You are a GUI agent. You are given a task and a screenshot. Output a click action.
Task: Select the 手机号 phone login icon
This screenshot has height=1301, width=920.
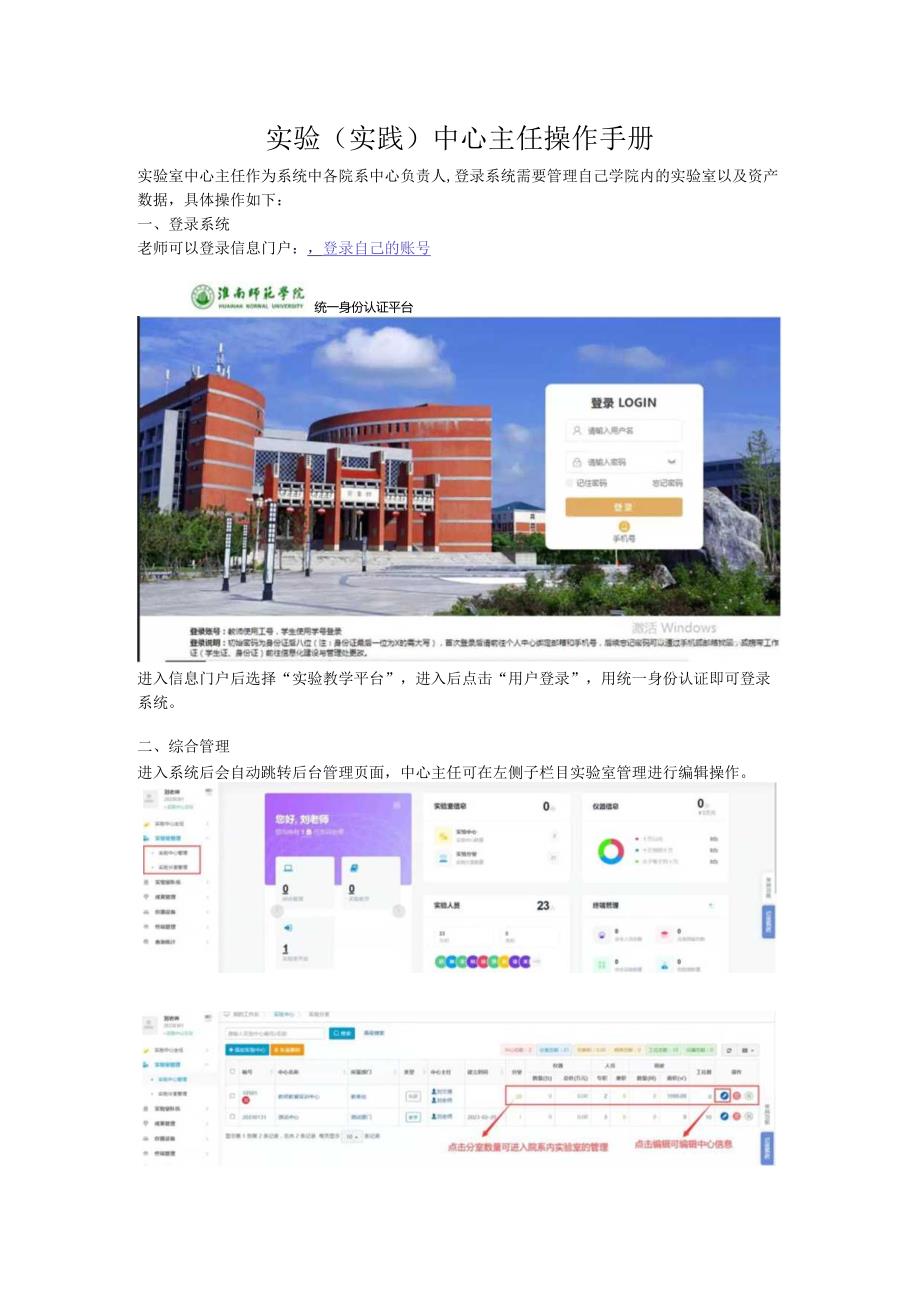pos(624,526)
